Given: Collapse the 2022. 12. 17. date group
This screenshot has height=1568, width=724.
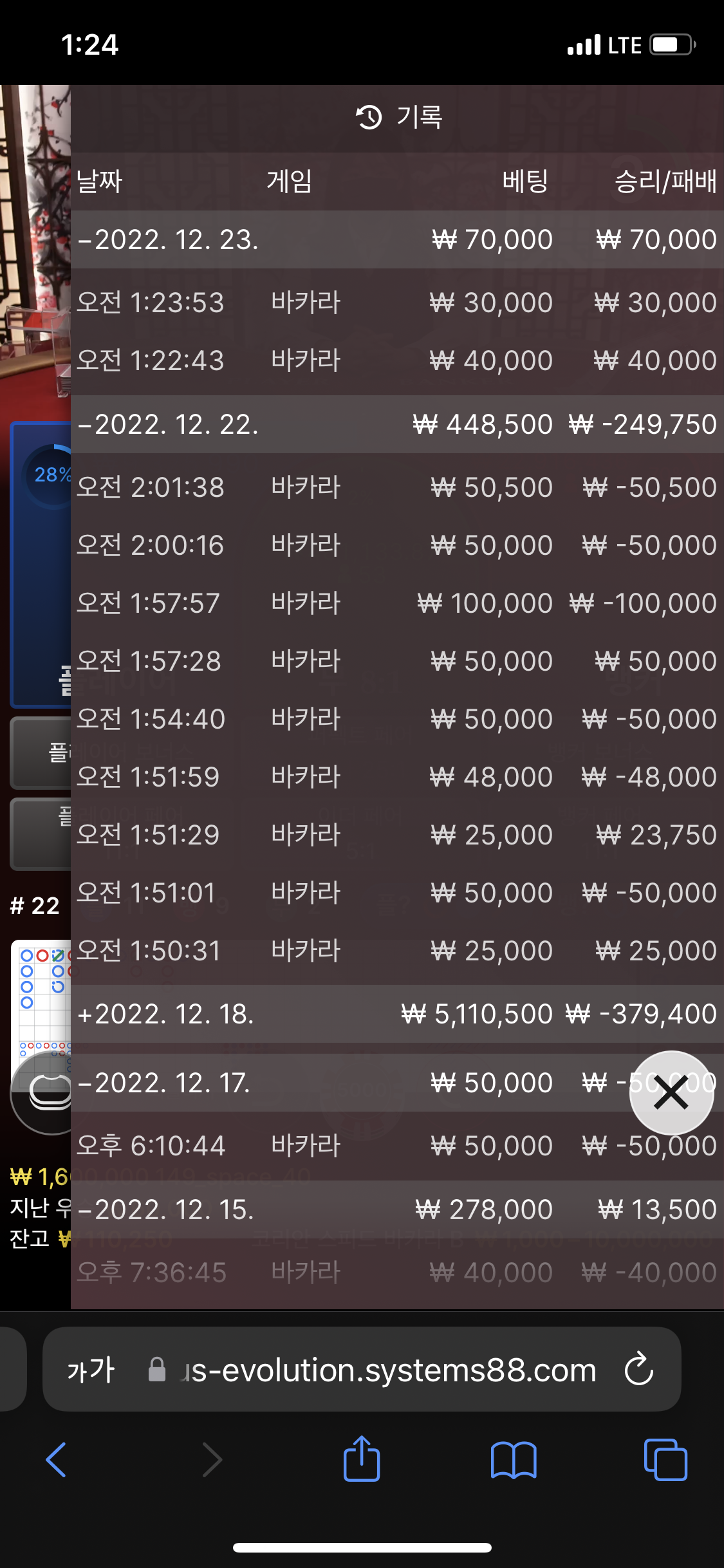Looking at the screenshot, I should pyautogui.click(x=397, y=1083).
